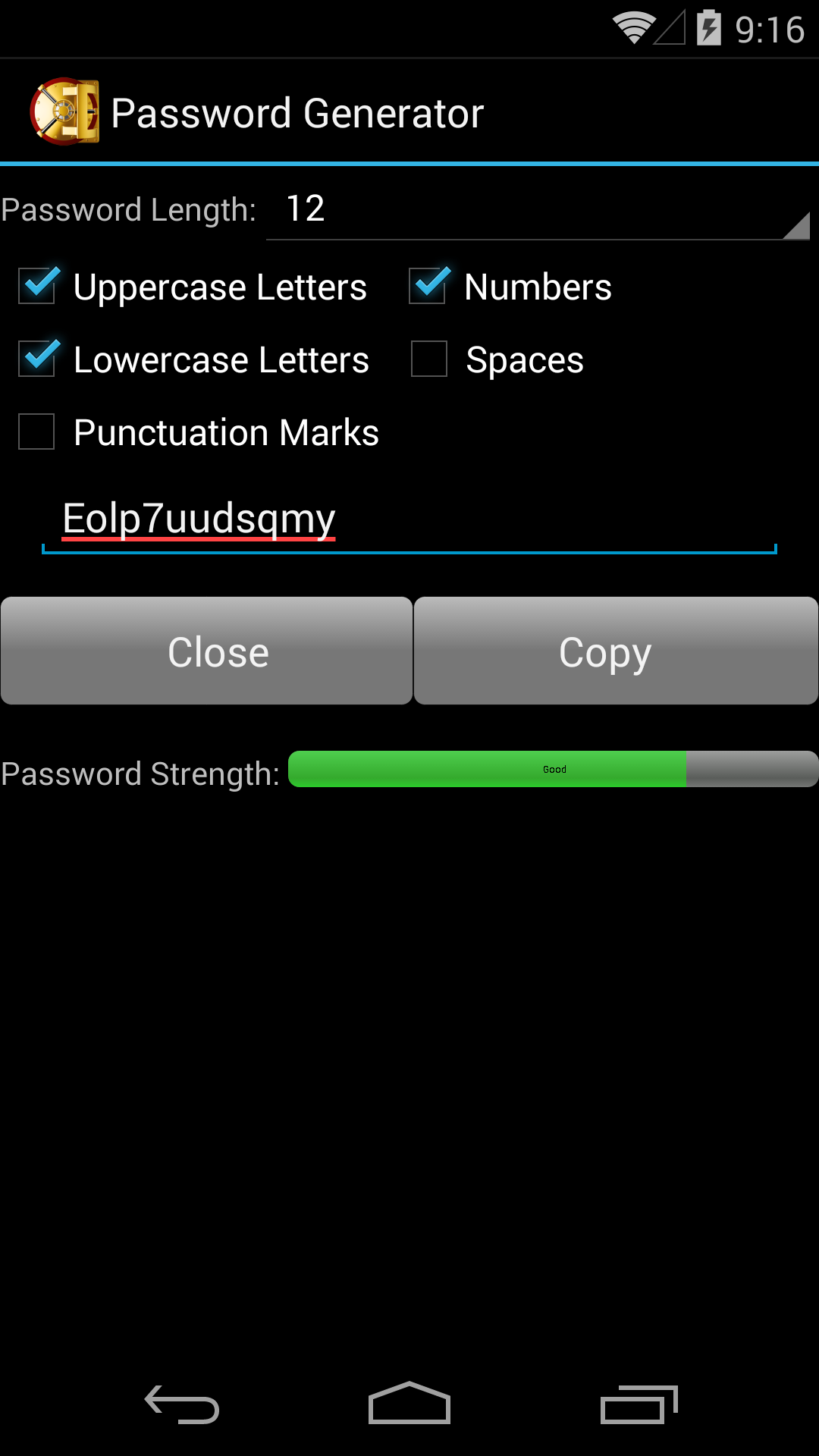Enable the Spaces option
Screen dimensions: 819x1456
428,359
